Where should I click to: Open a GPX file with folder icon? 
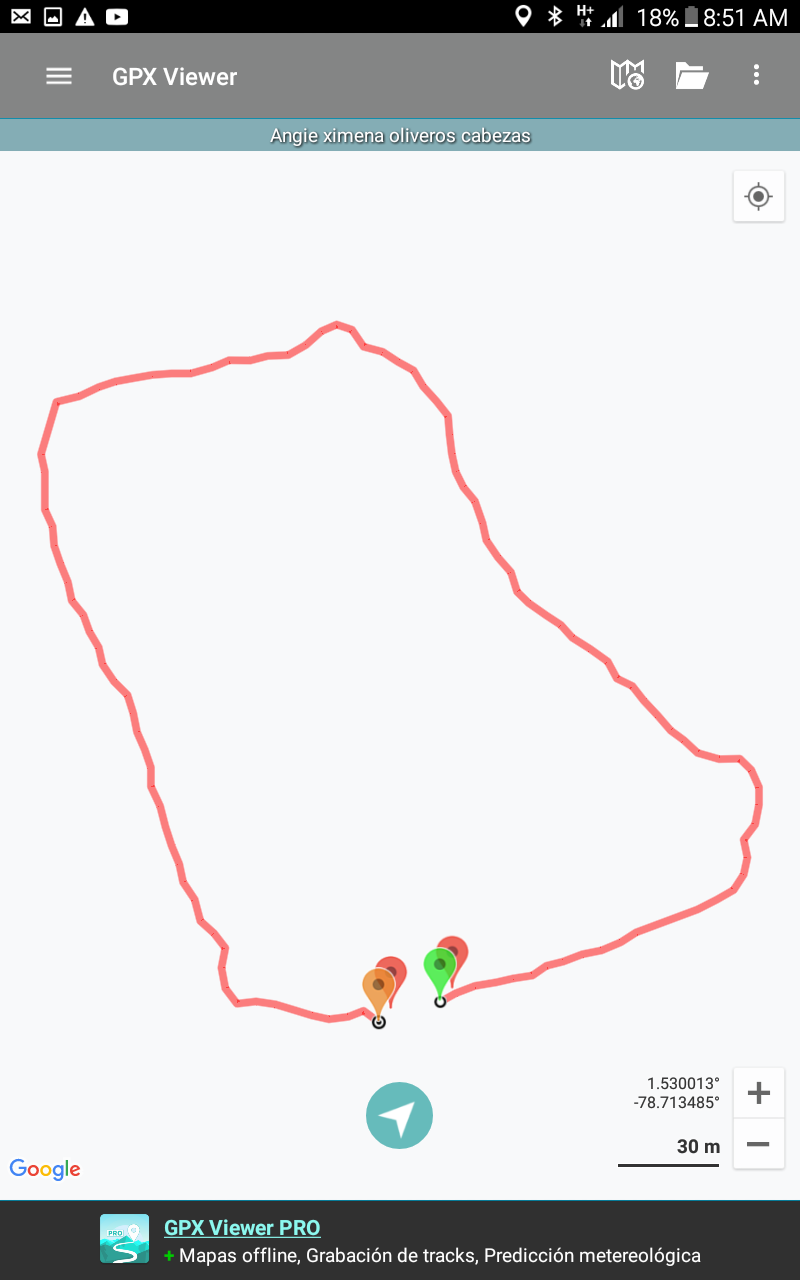pos(691,75)
